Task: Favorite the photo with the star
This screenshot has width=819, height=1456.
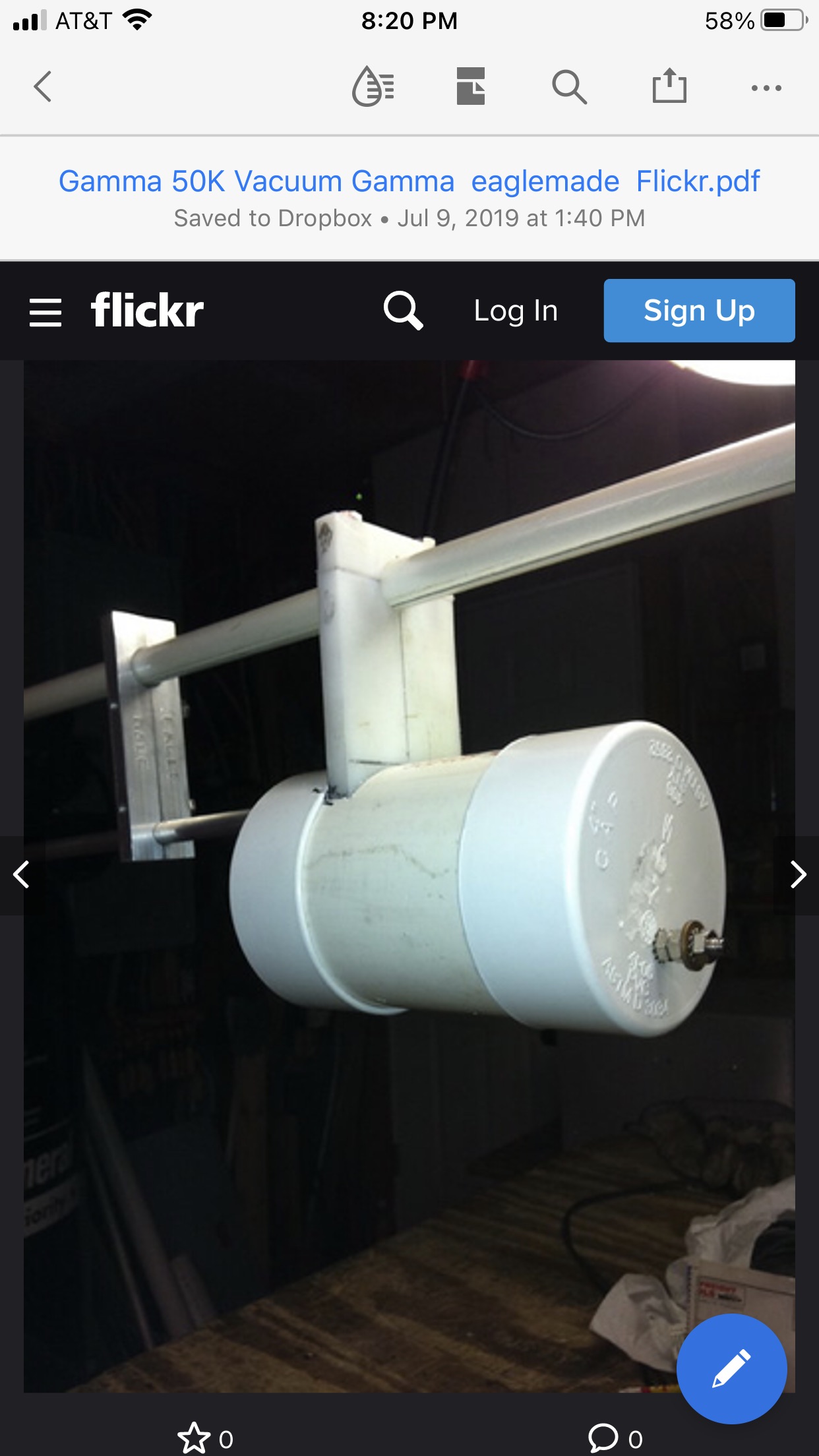Action: (194, 1438)
